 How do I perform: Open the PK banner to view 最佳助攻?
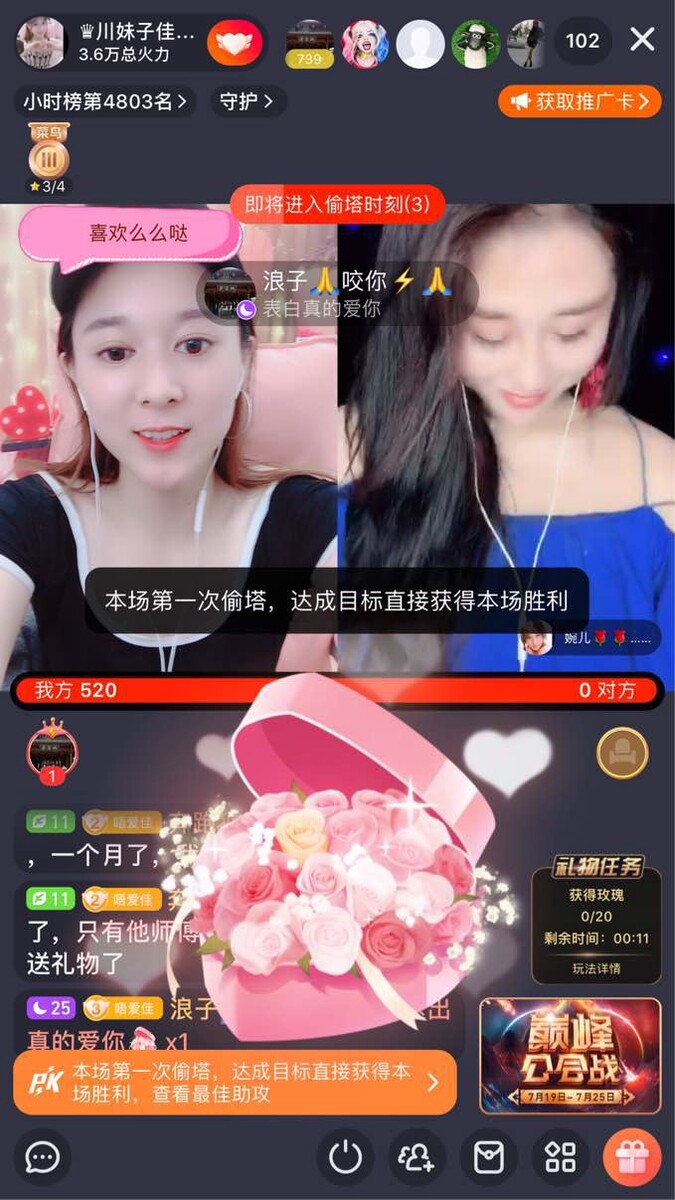235,1082
